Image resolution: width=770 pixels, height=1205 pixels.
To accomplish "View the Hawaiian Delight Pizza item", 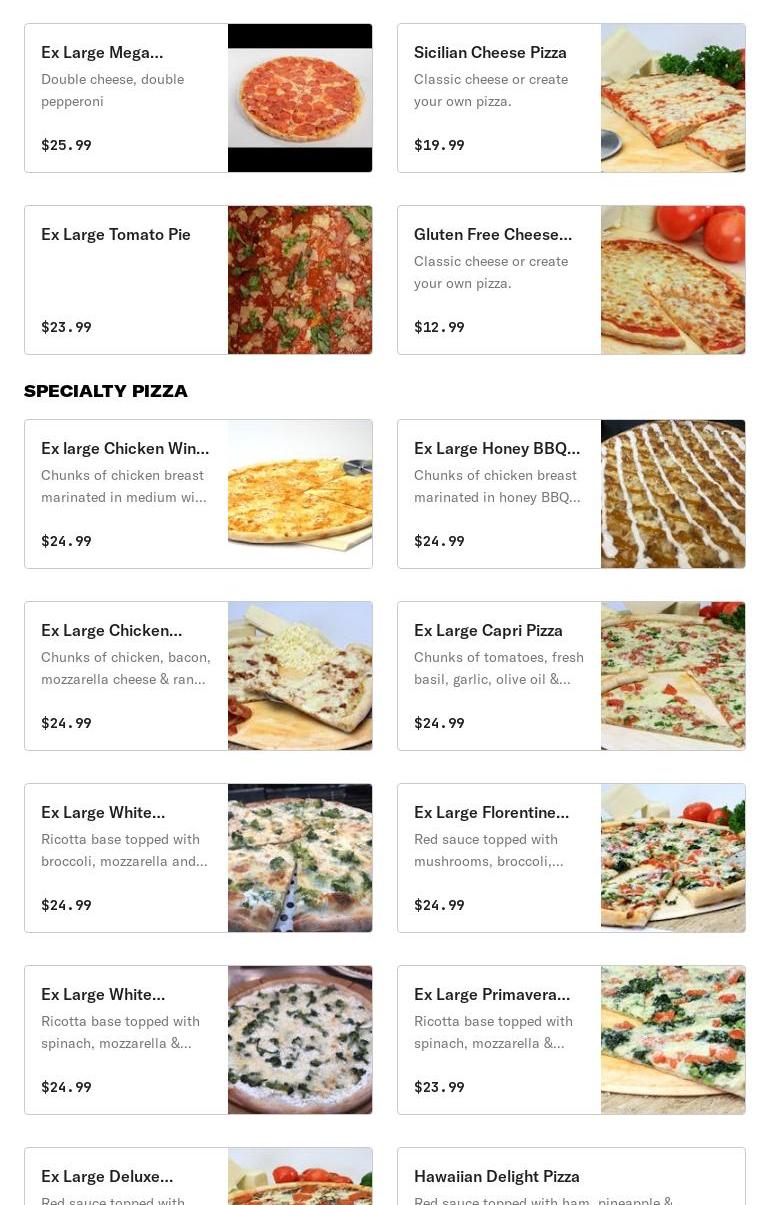I will point(571,1178).
